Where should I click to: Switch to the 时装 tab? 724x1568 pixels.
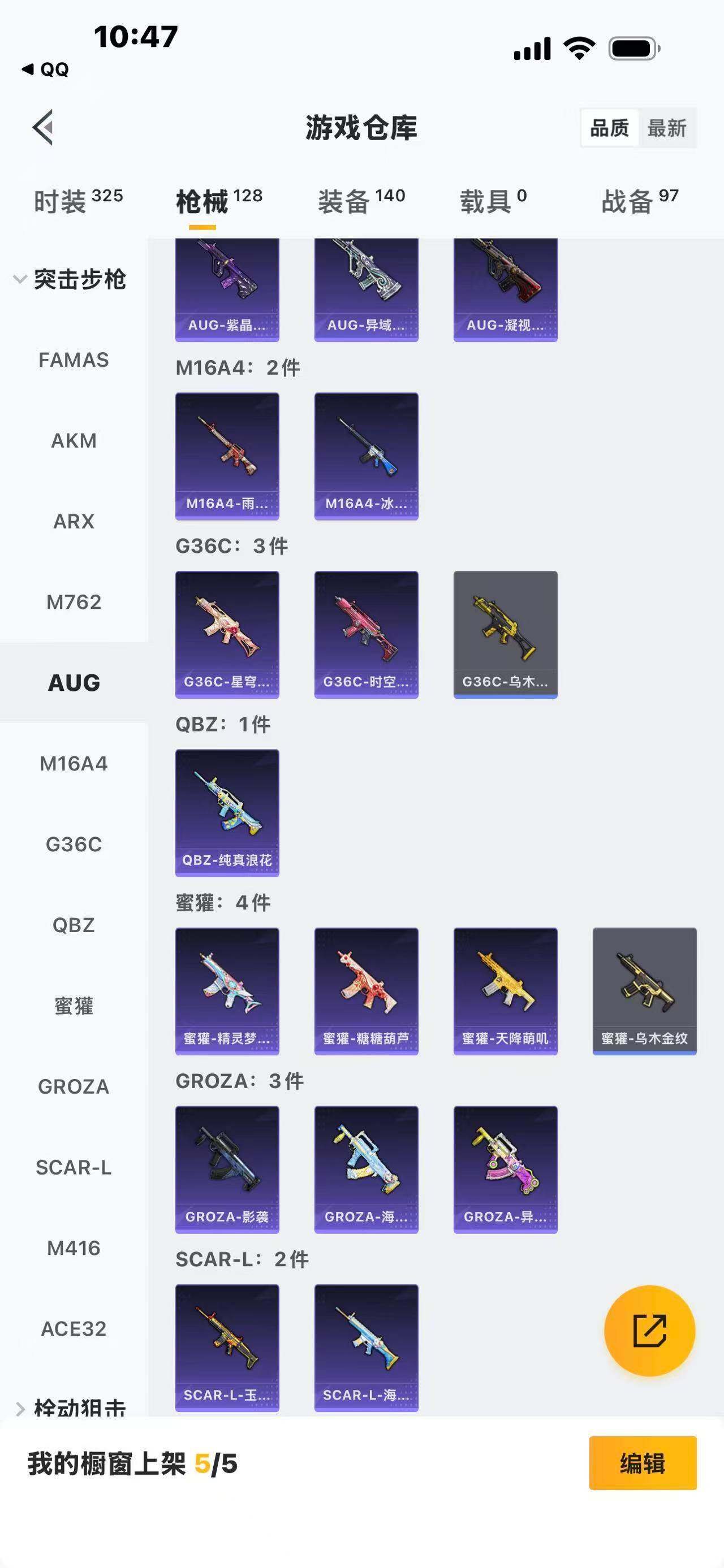78,201
